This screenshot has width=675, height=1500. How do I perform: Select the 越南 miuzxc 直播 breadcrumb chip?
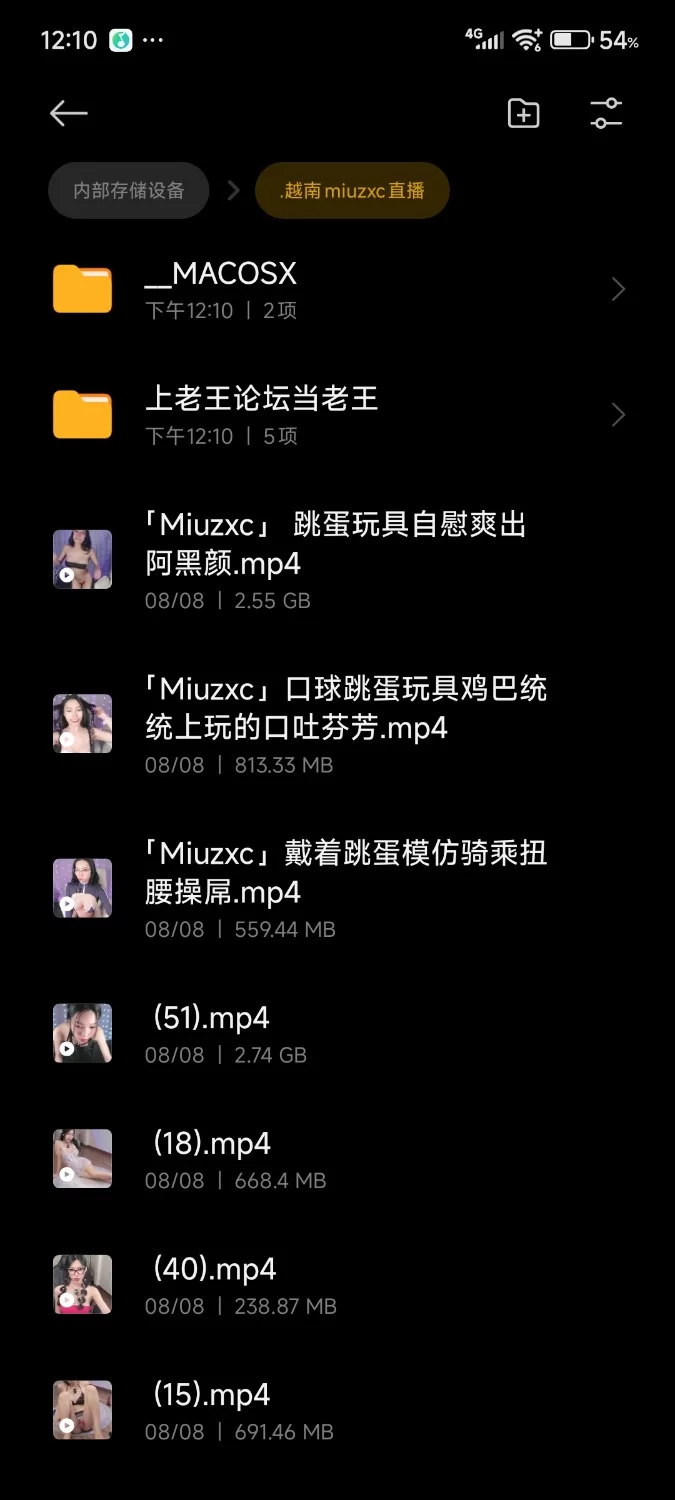point(352,190)
